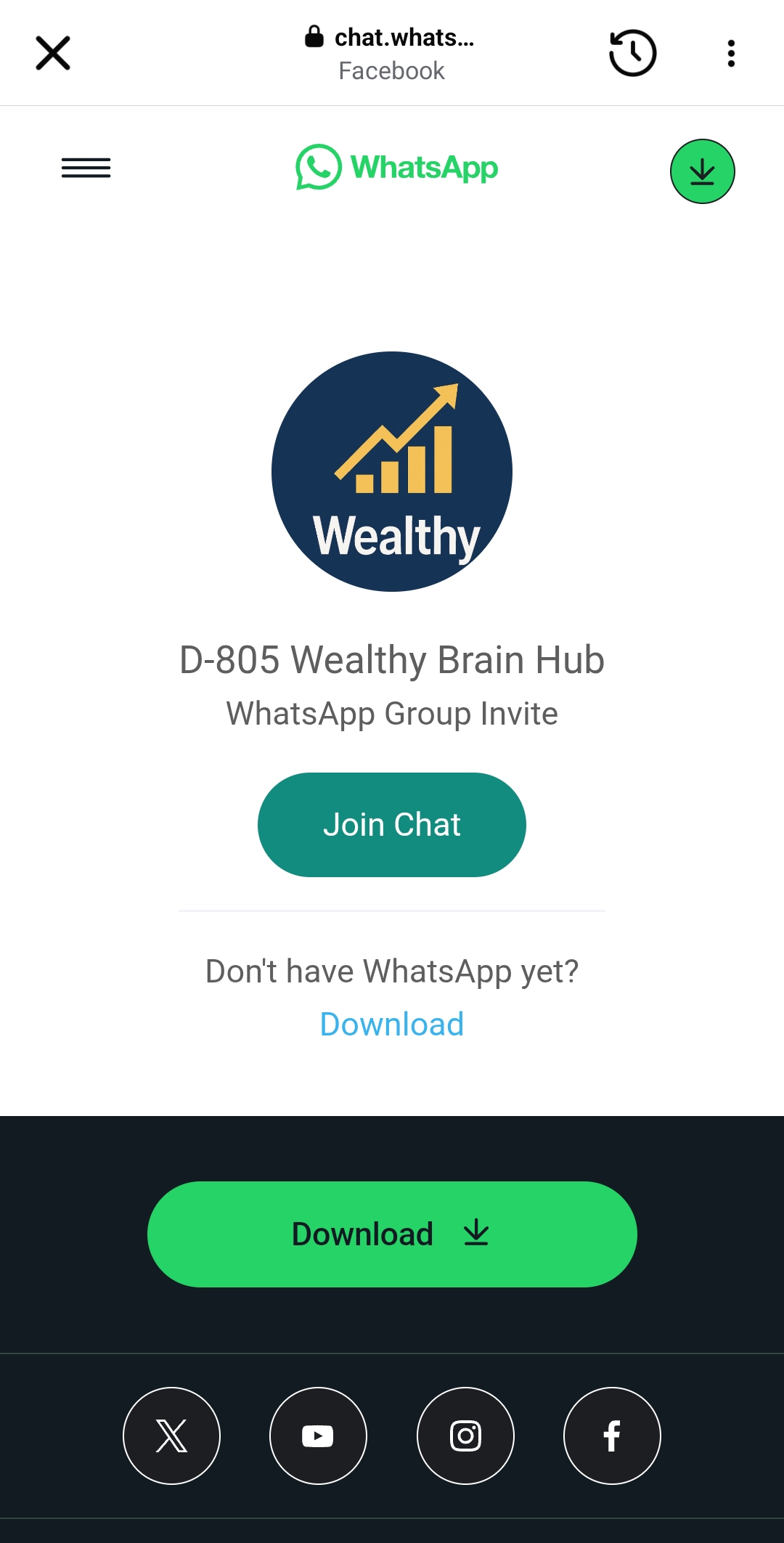
Task: Close the in-app browser
Action: point(53,53)
